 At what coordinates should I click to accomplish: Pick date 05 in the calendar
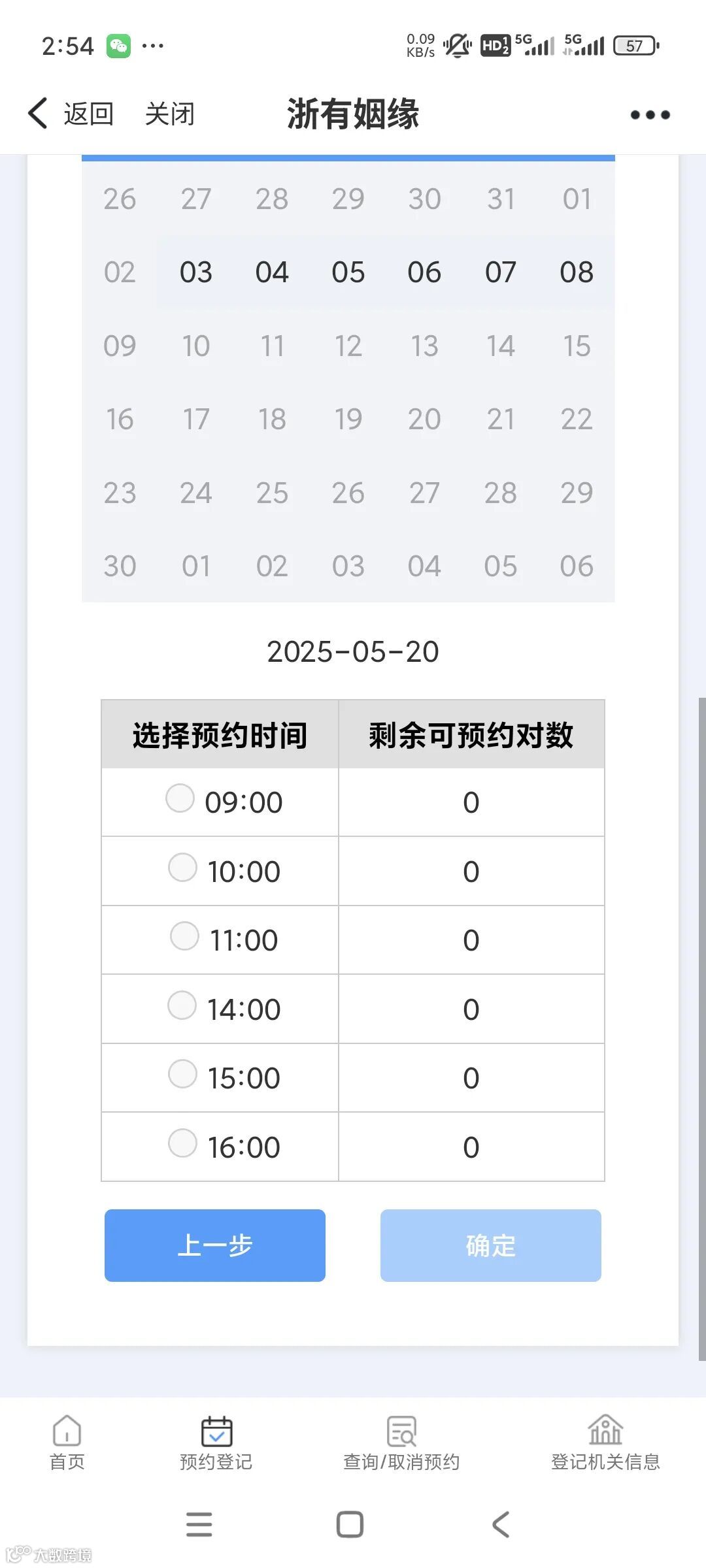[348, 272]
